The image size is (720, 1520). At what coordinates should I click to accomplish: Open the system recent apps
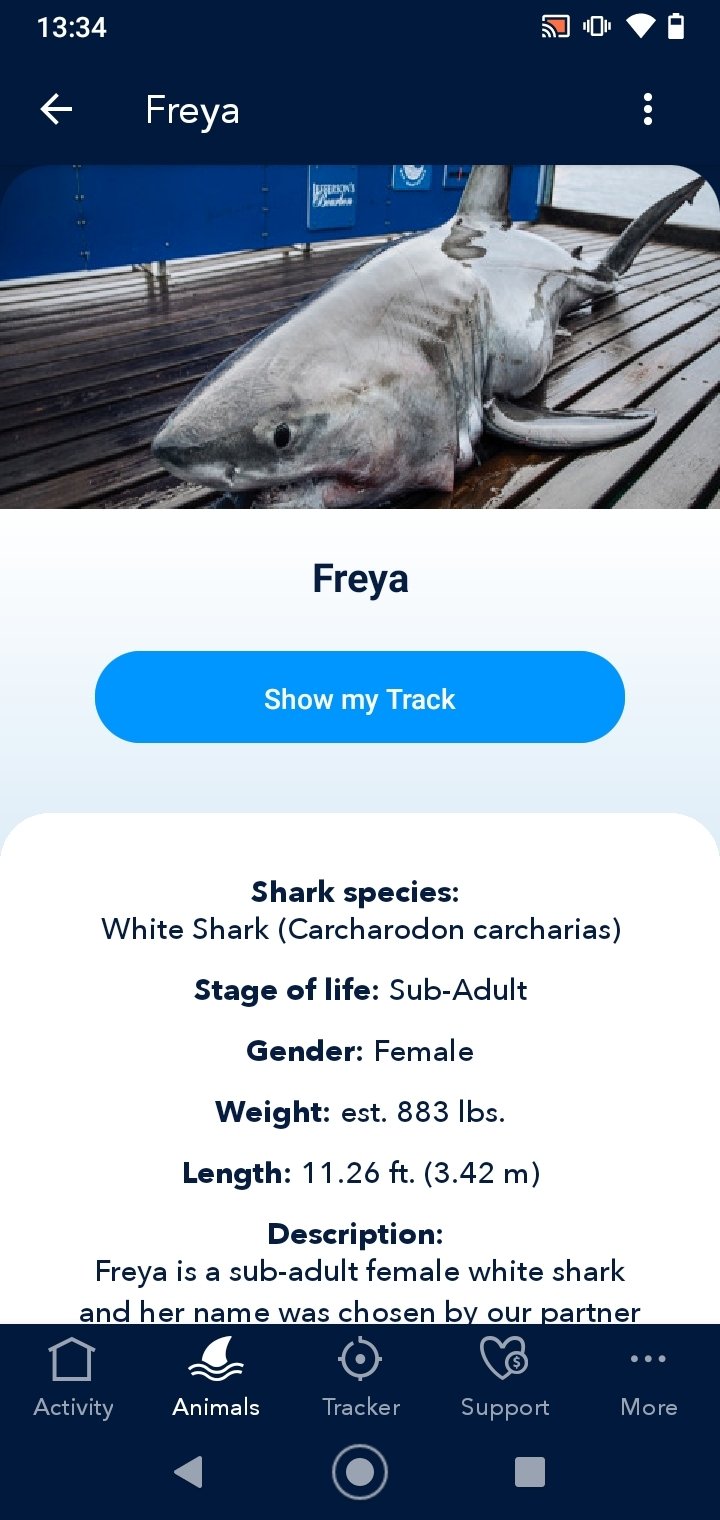pos(529,1471)
